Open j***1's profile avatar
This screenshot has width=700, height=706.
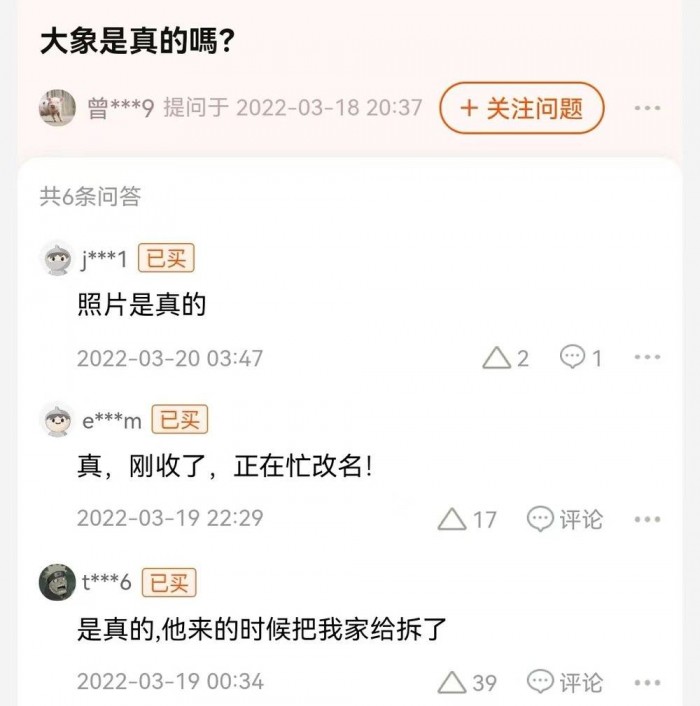56,259
